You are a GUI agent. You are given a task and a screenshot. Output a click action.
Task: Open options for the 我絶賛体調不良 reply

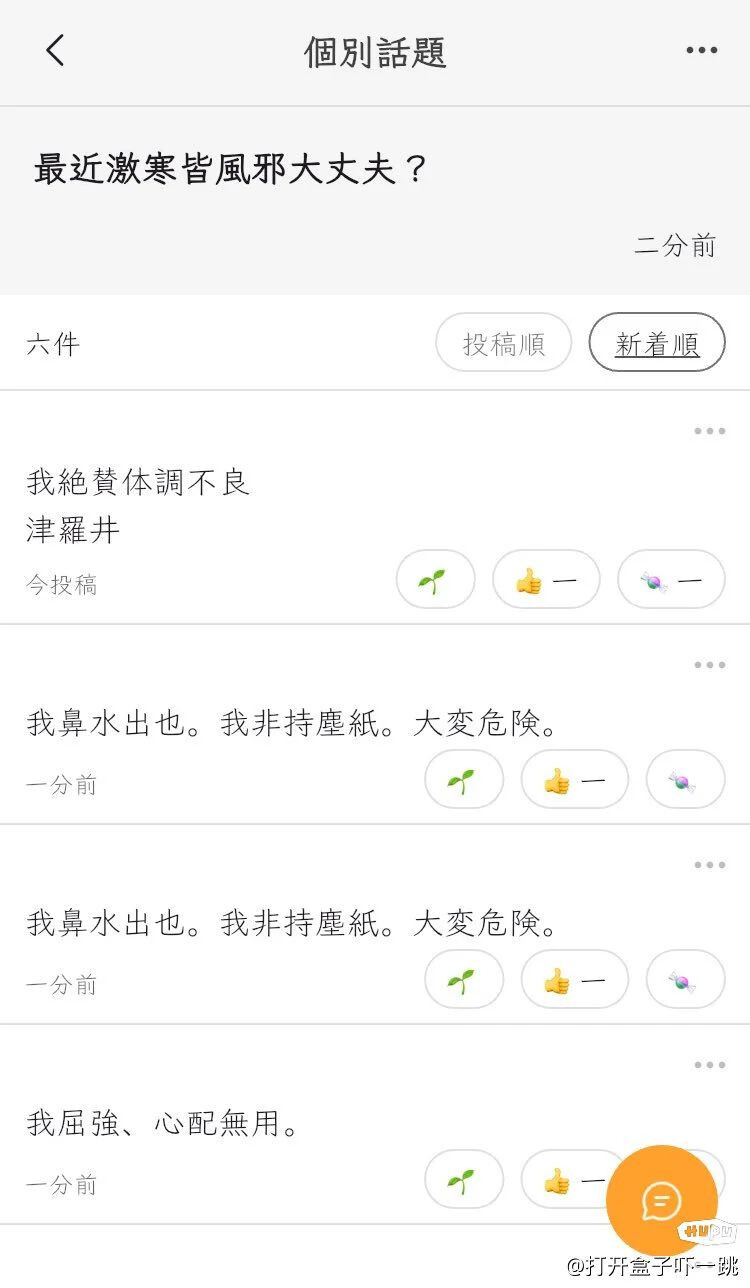click(x=709, y=431)
